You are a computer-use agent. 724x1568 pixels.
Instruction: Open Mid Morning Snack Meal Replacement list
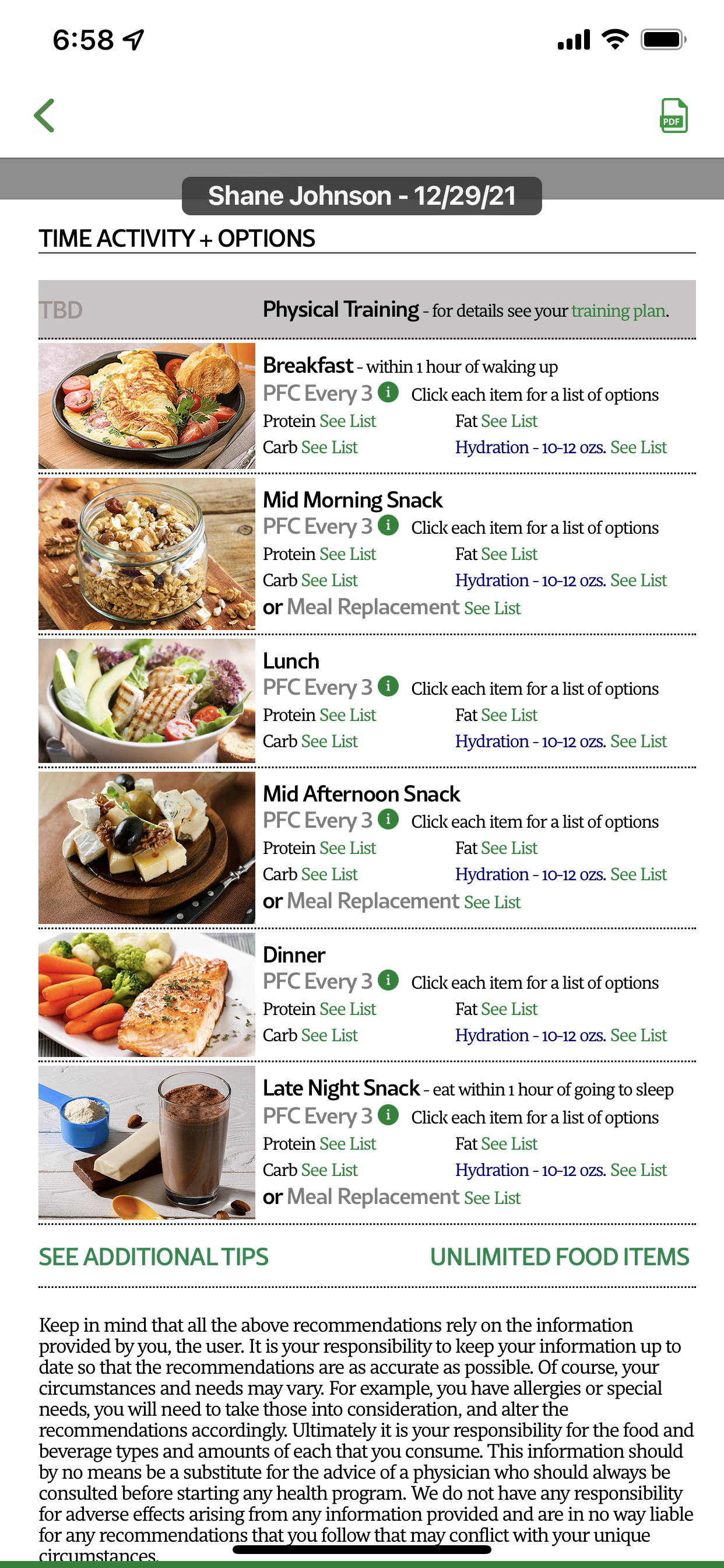coord(491,608)
